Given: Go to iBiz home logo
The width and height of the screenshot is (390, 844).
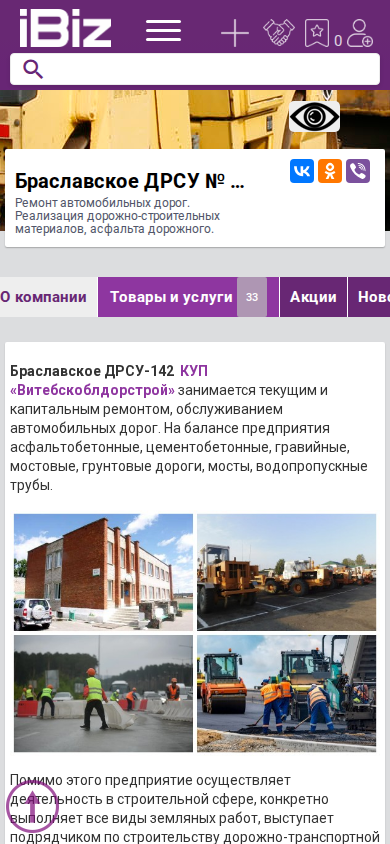Looking at the screenshot, I should (65, 28).
